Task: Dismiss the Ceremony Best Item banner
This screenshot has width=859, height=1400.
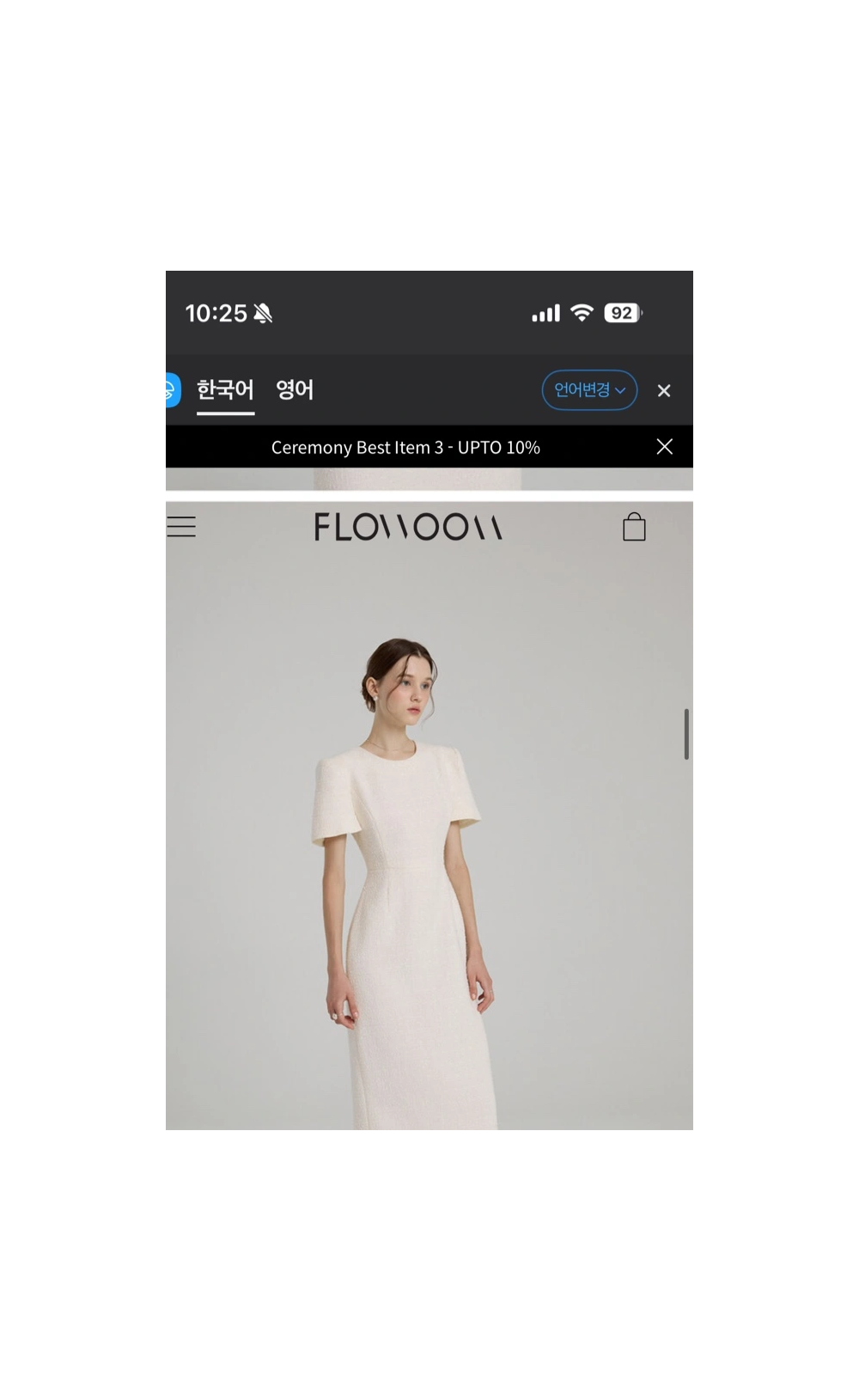Action: tap(664, 447)
